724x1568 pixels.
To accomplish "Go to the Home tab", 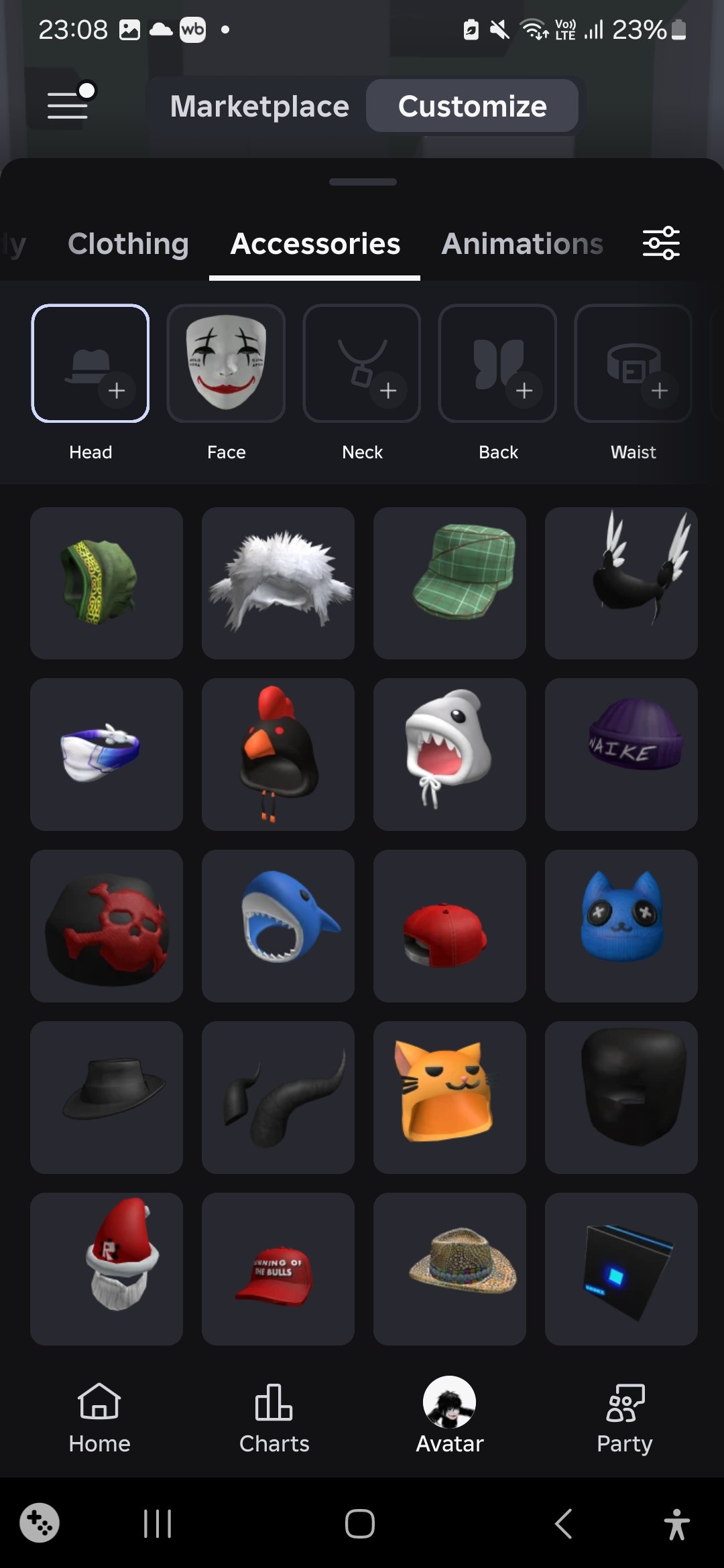I will click(99, 1418).
